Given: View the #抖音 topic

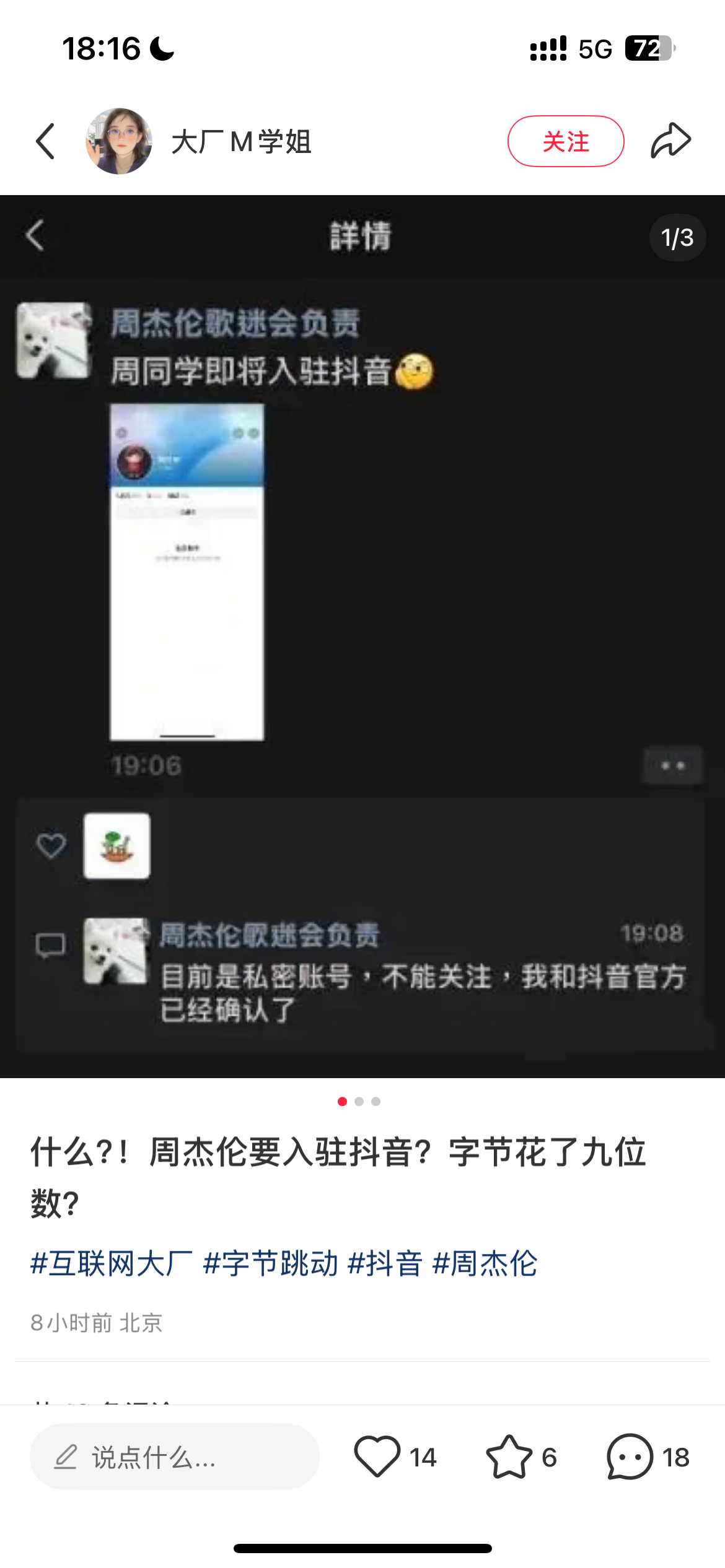Looking at the screenshot, I should 385,1264.
